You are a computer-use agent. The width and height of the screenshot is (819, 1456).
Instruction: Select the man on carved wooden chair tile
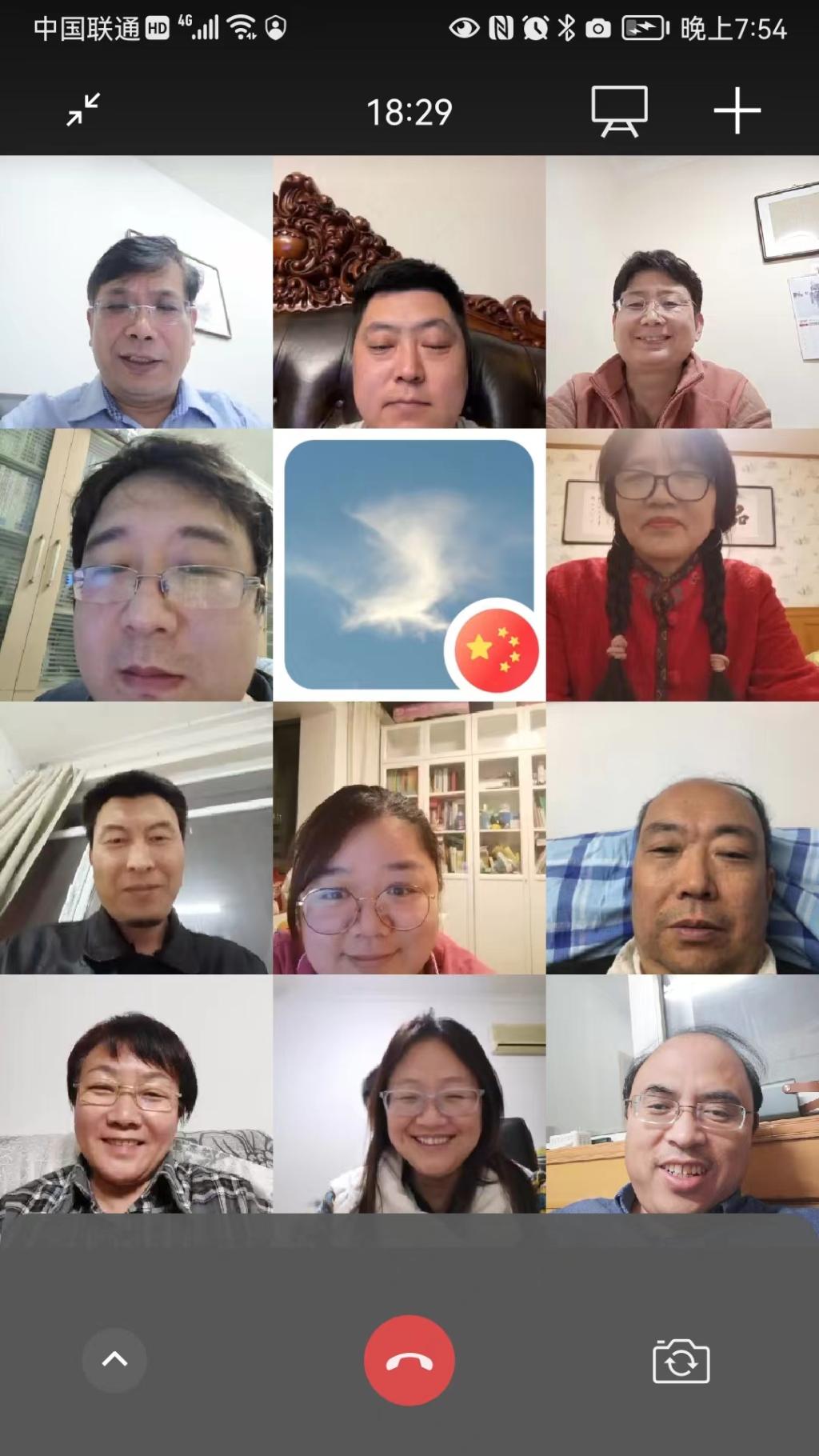point(409,292)
